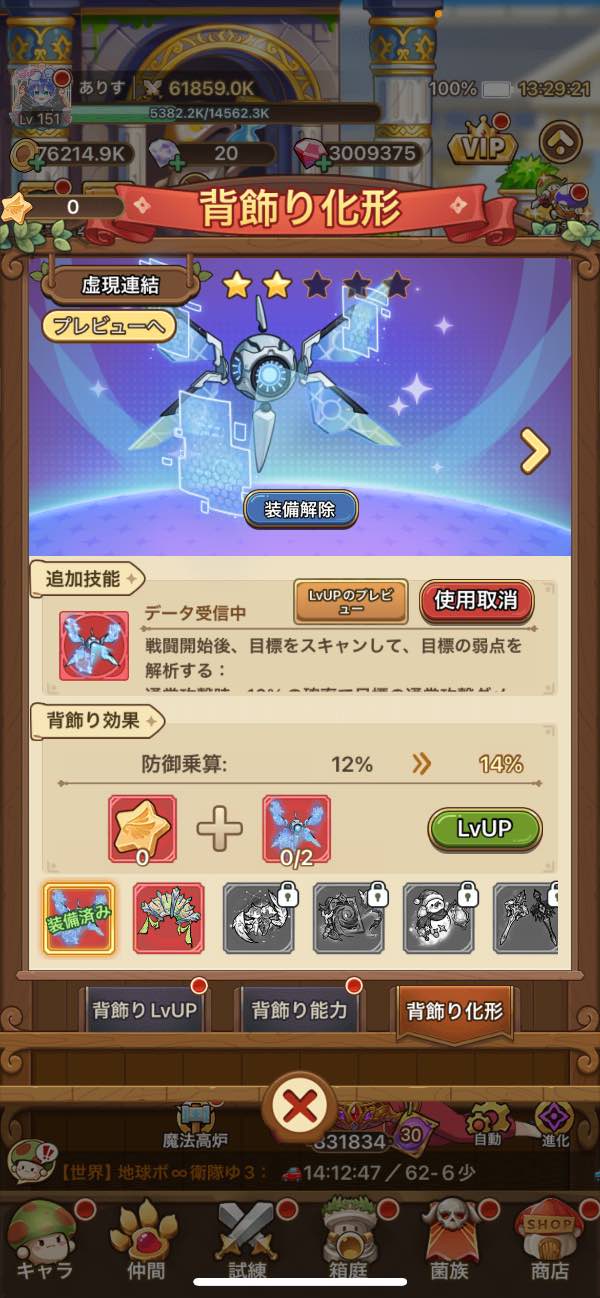Unequip with the 装備解除 button
The height and width of the screenshot is (1298, 600).
299,509
